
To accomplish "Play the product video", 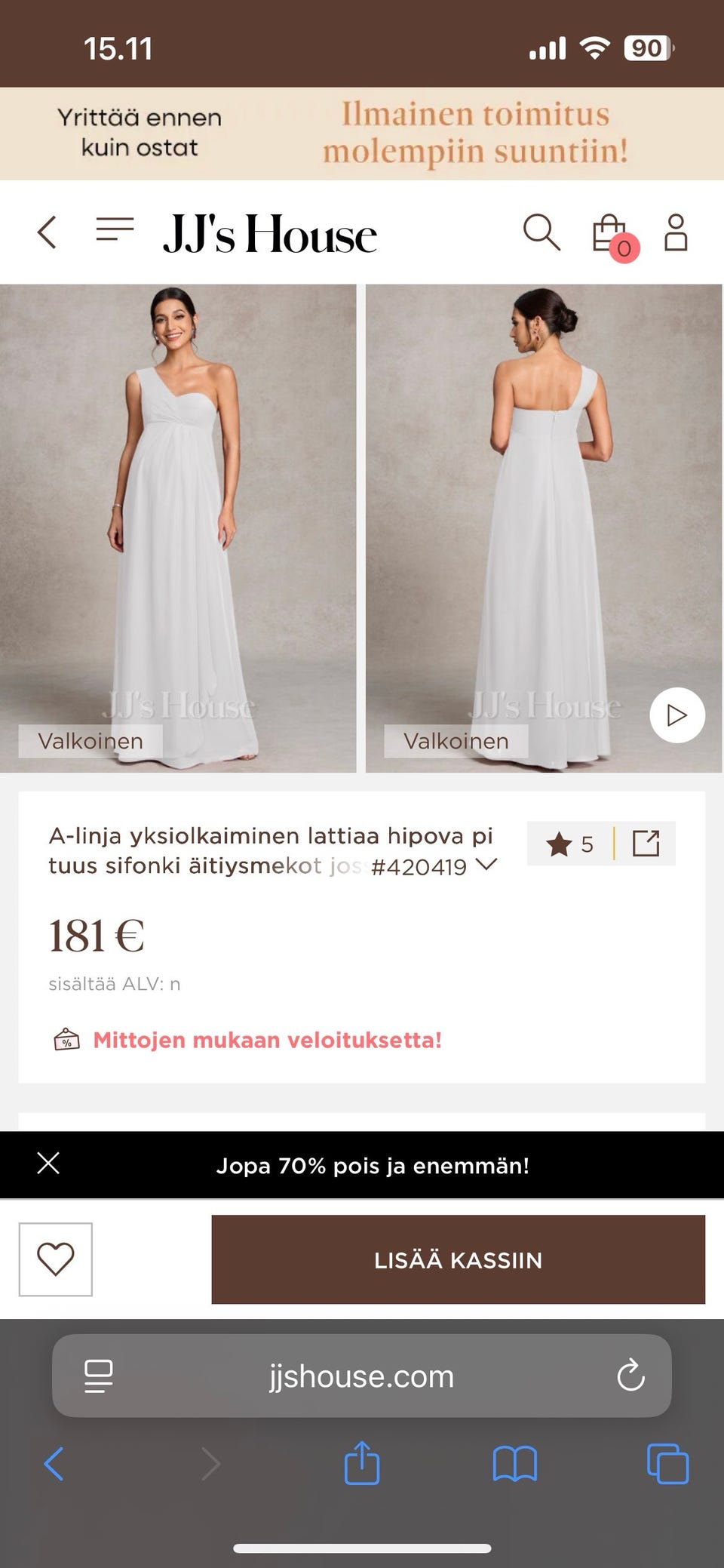I will click(676, 715).
